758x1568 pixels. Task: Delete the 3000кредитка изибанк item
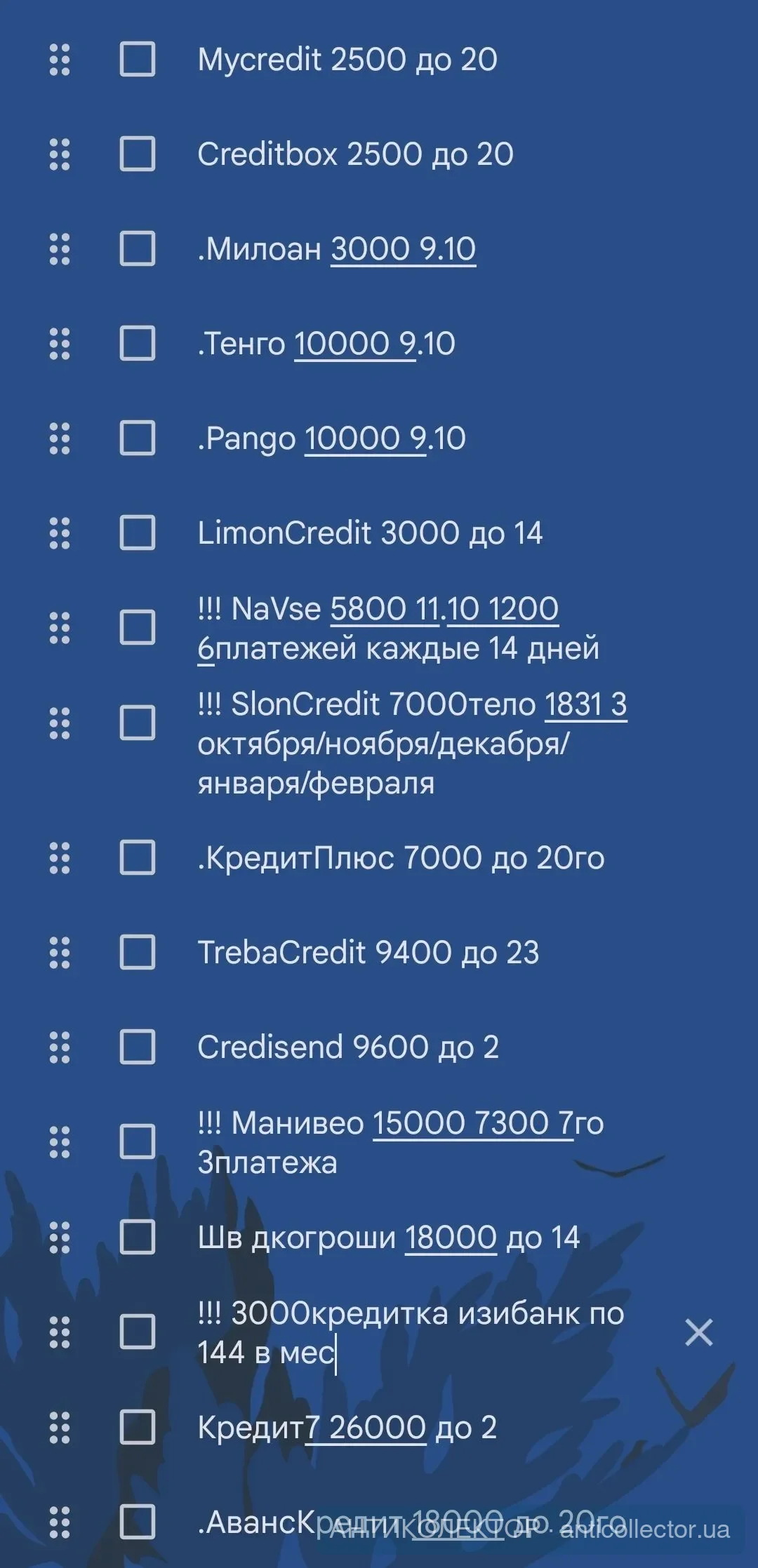698,1332
